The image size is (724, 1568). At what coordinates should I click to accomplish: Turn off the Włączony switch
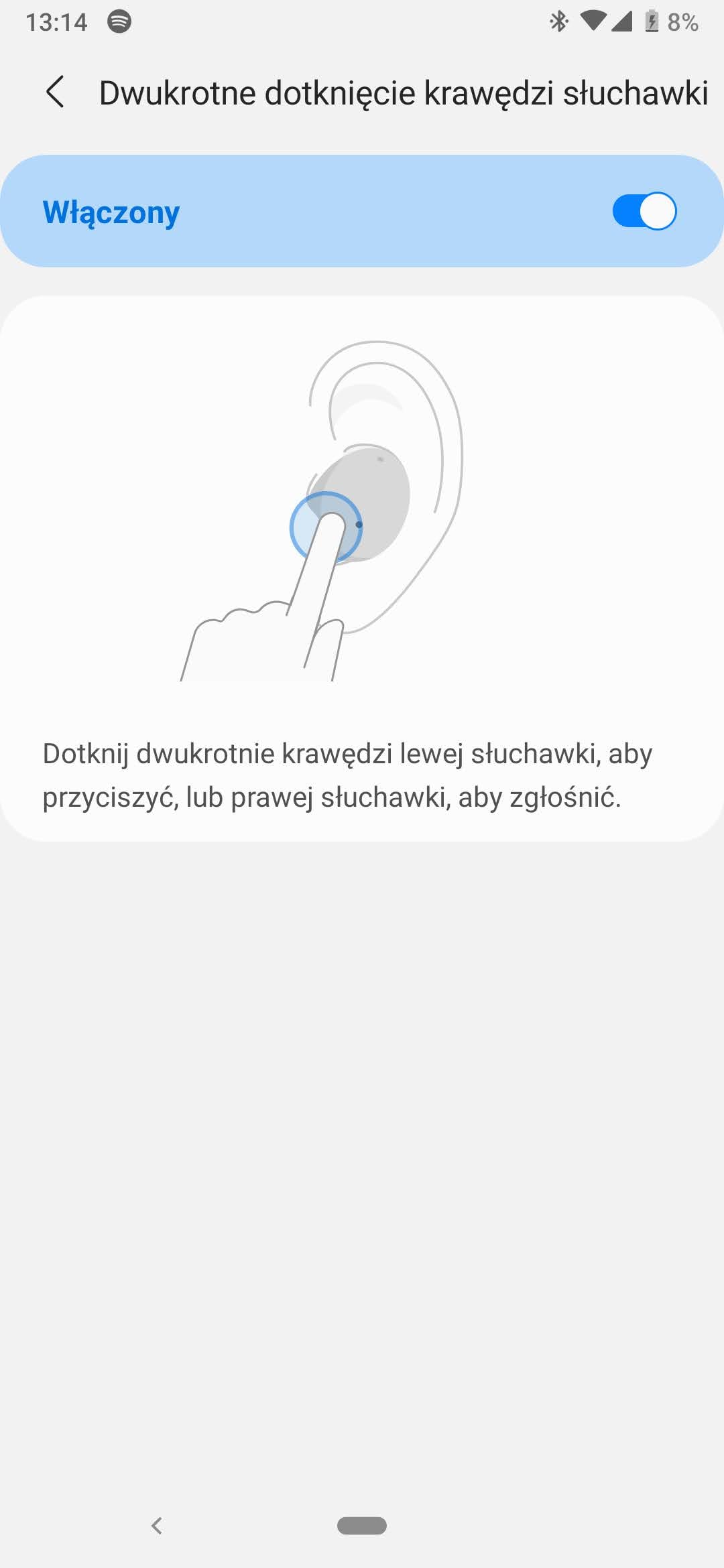coord(644,212)
